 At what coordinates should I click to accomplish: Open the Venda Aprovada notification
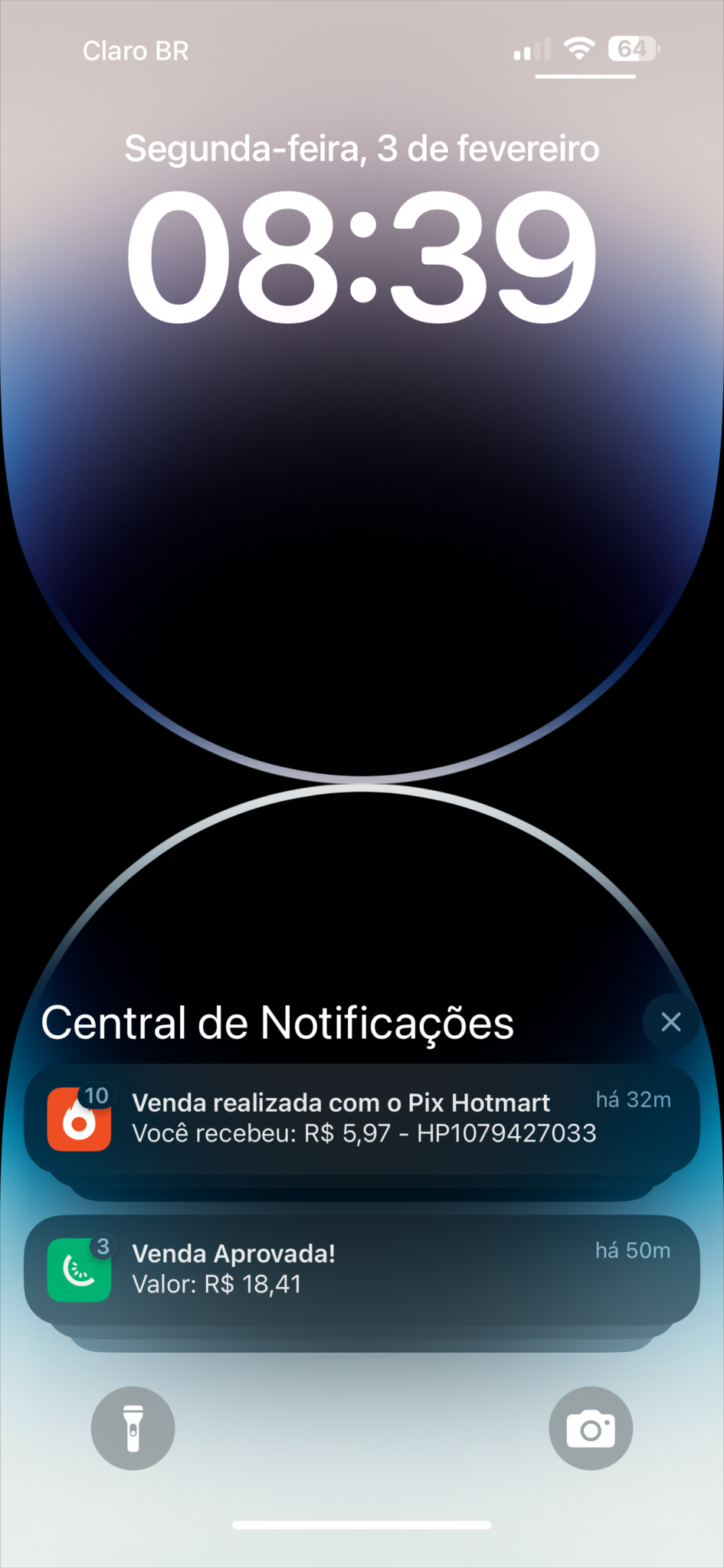coord(362,1269)
